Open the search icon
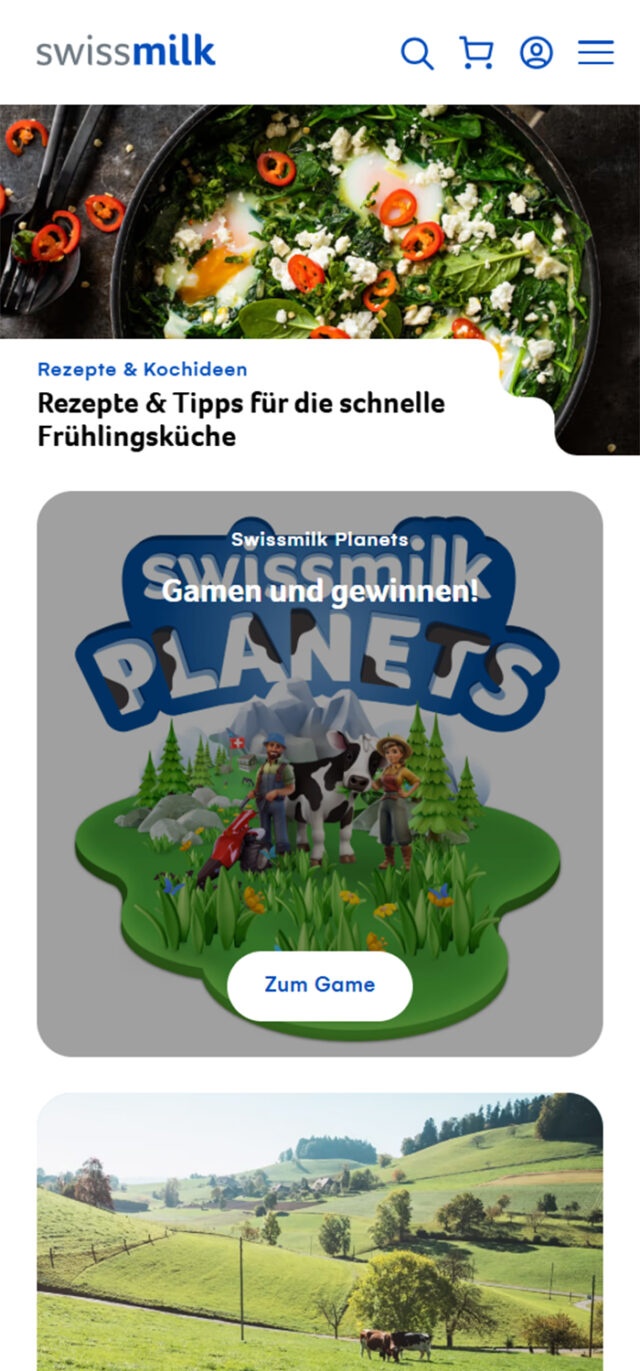The height and width of the screenshot is (1371, 640). (x=417, y=53)
